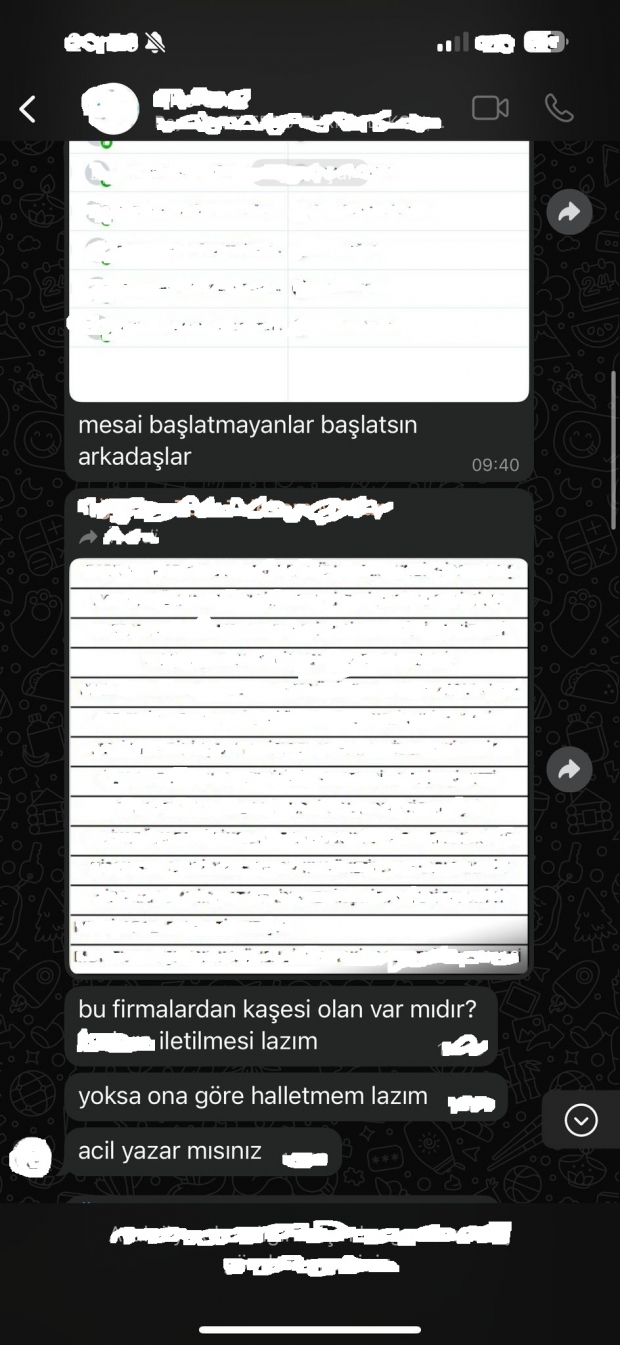Jump to latest messages with down arrow
This screenshot has width=620, height=1345.
click(x=581, y=1120)
